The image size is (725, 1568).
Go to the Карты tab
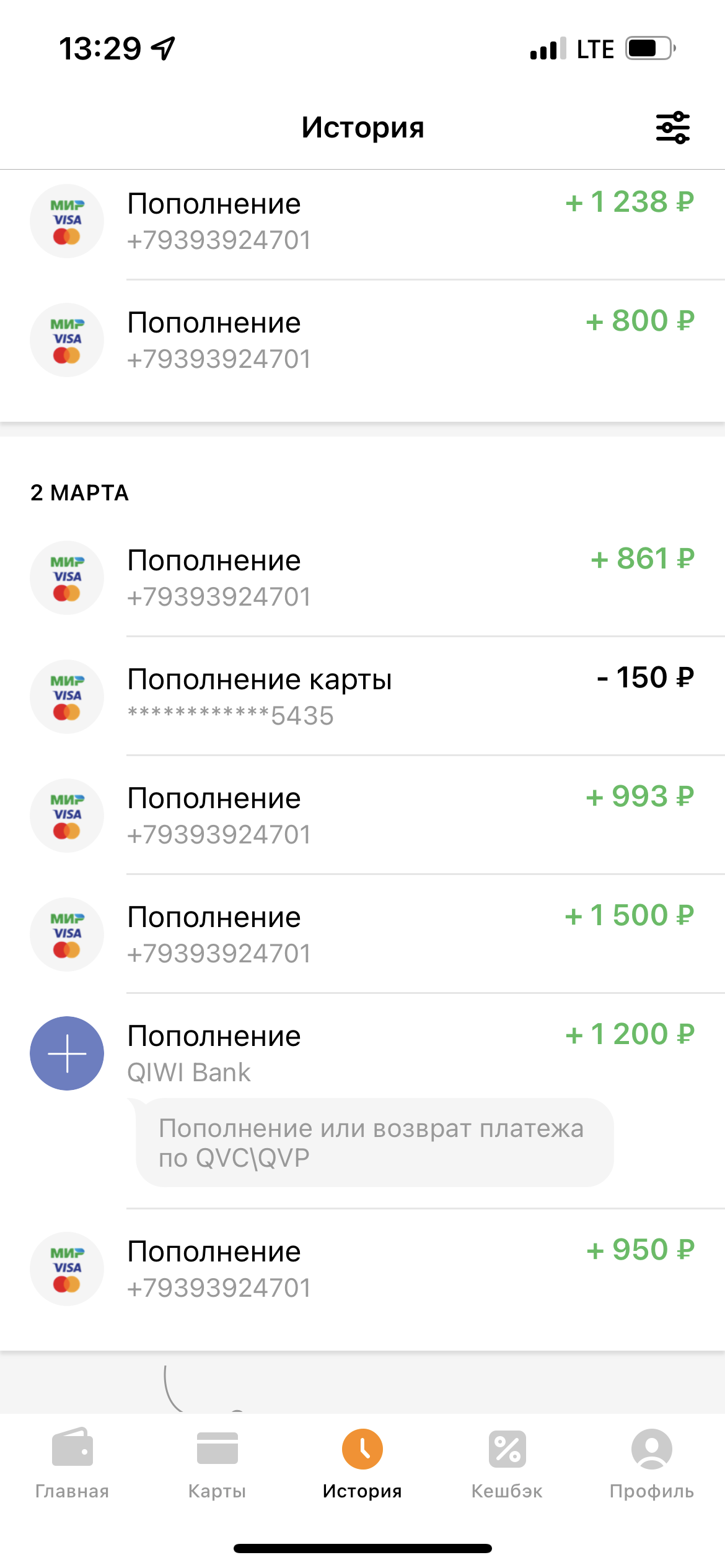[217, 1464]
